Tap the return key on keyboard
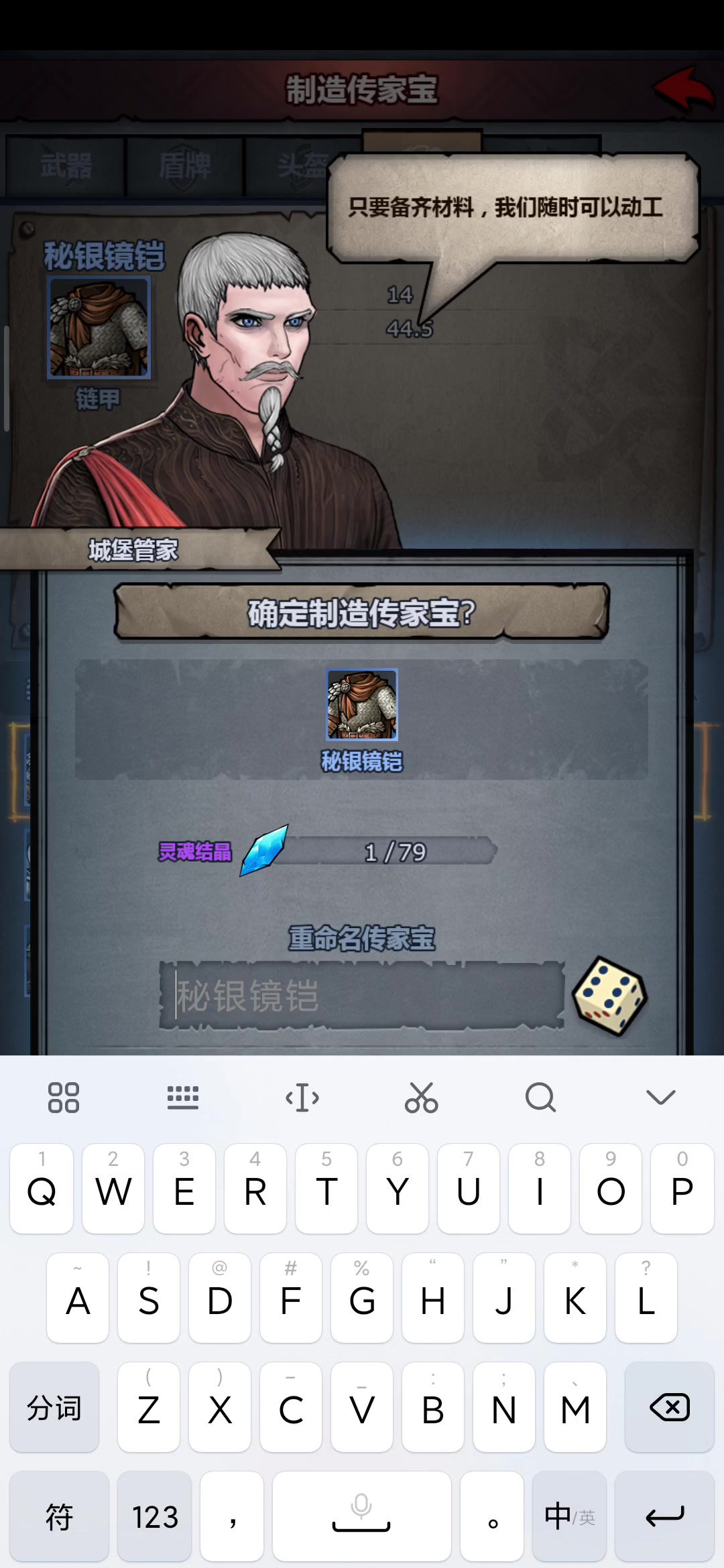The image size is (724, 1568). (x=664, y=1516)
